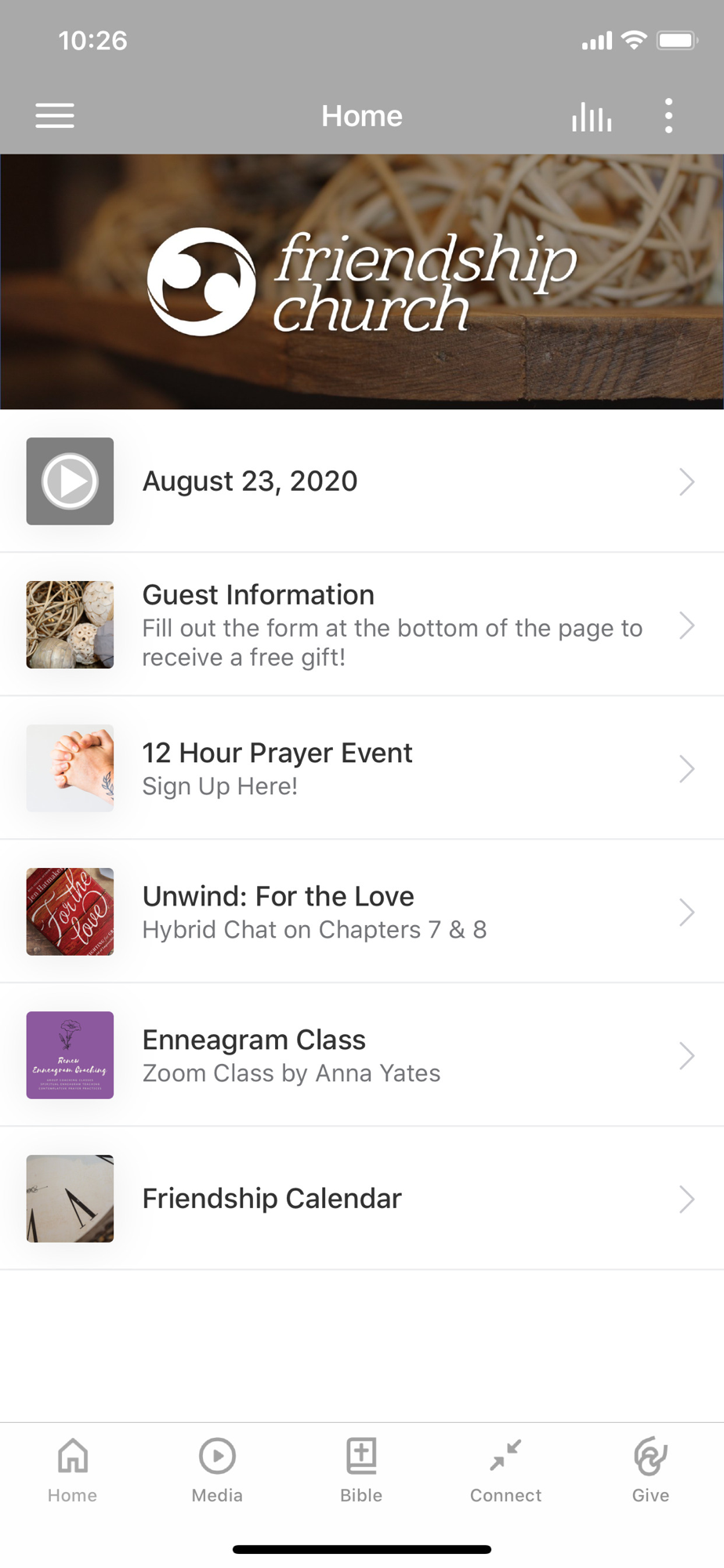Open the audio bars now-playing icon

tap(592, 118)
